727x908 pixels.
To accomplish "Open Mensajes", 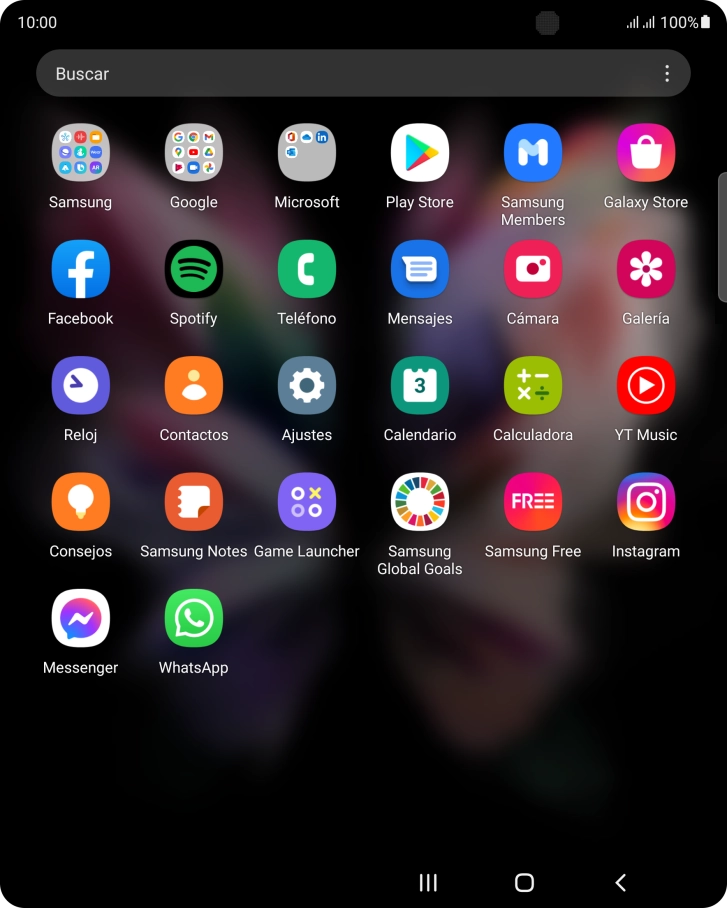I will 419,269.
